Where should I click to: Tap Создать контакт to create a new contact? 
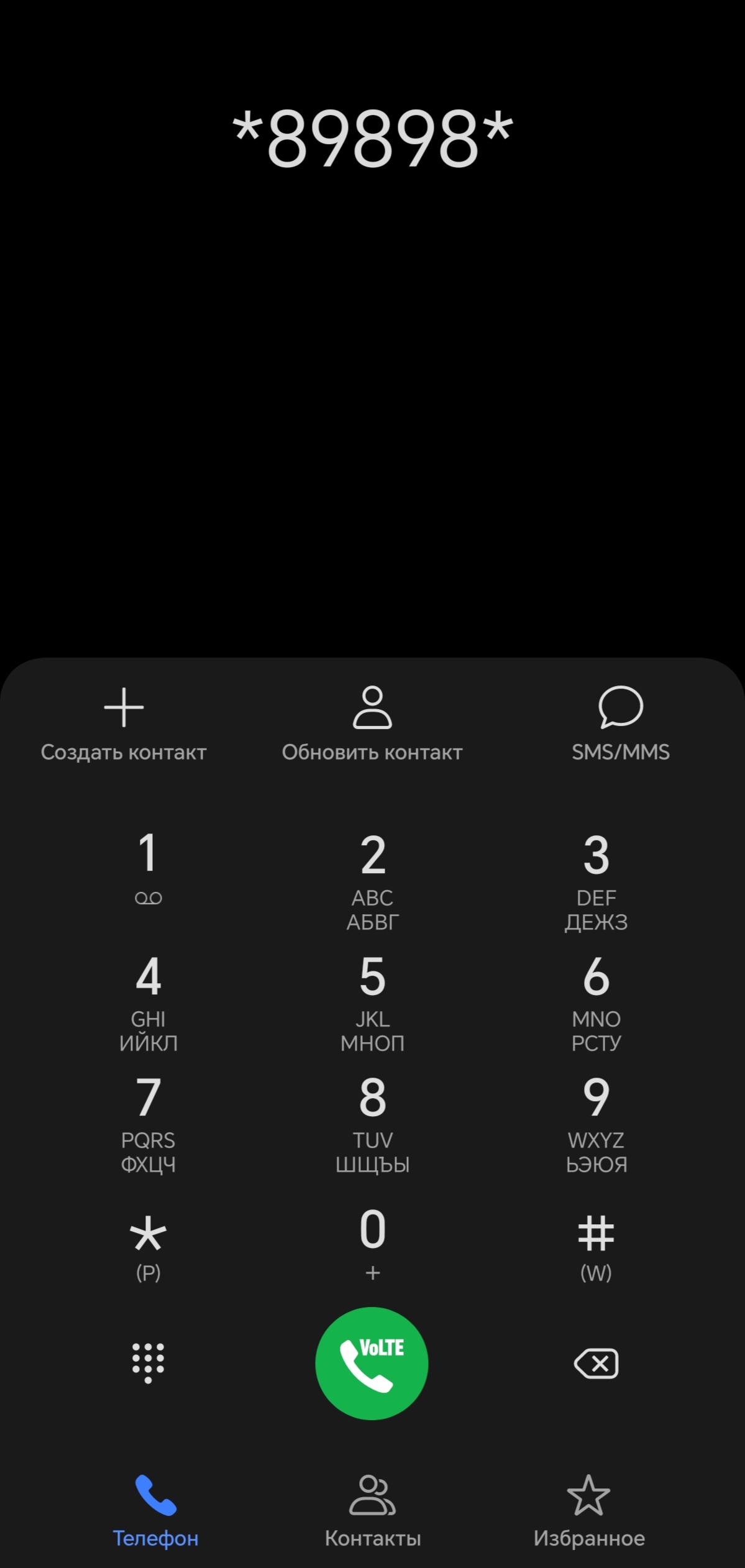(x=124, y=724)
